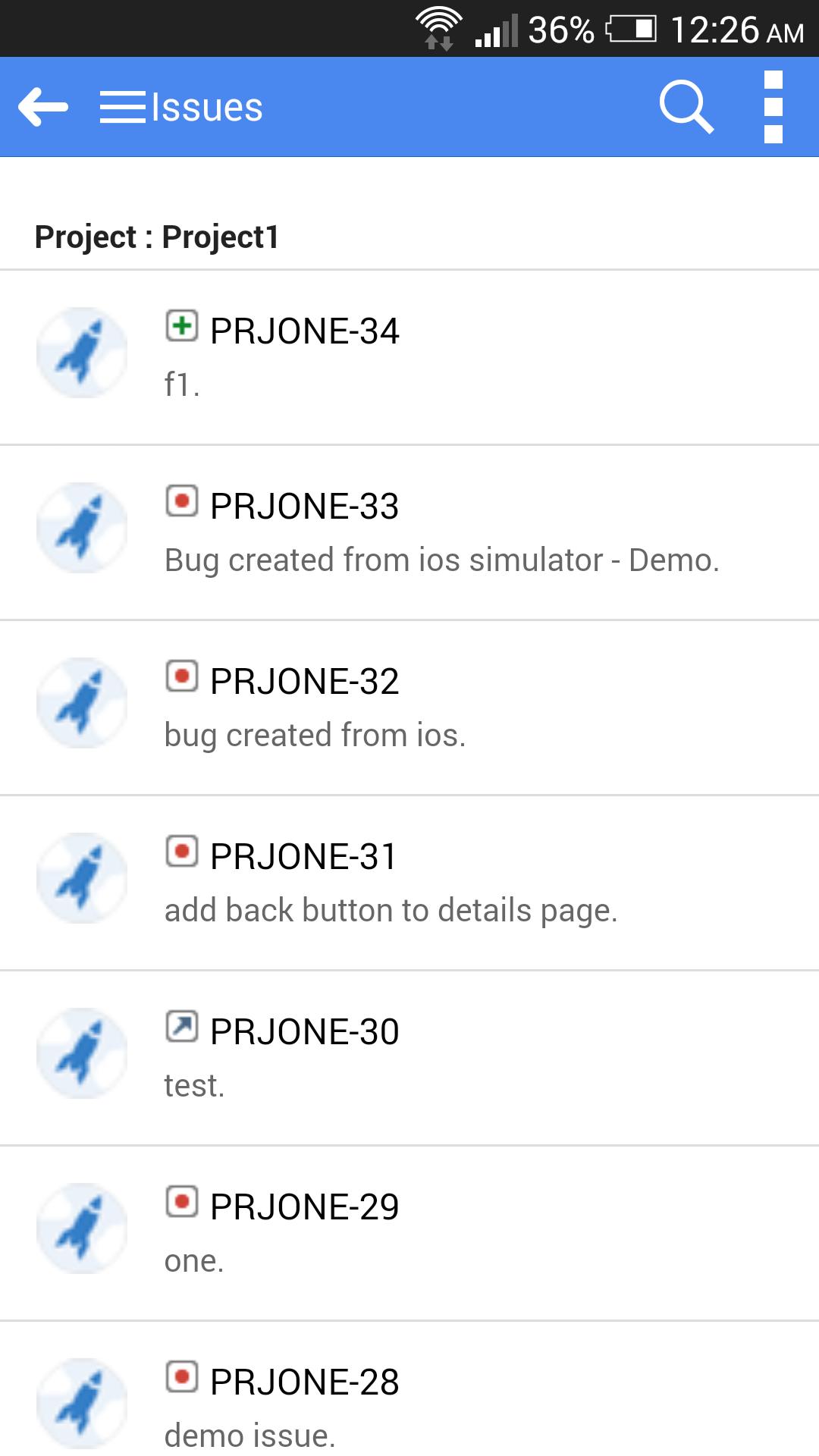Open the search icon
Screen dimensions: 819x1456
[x=686, y=107]
